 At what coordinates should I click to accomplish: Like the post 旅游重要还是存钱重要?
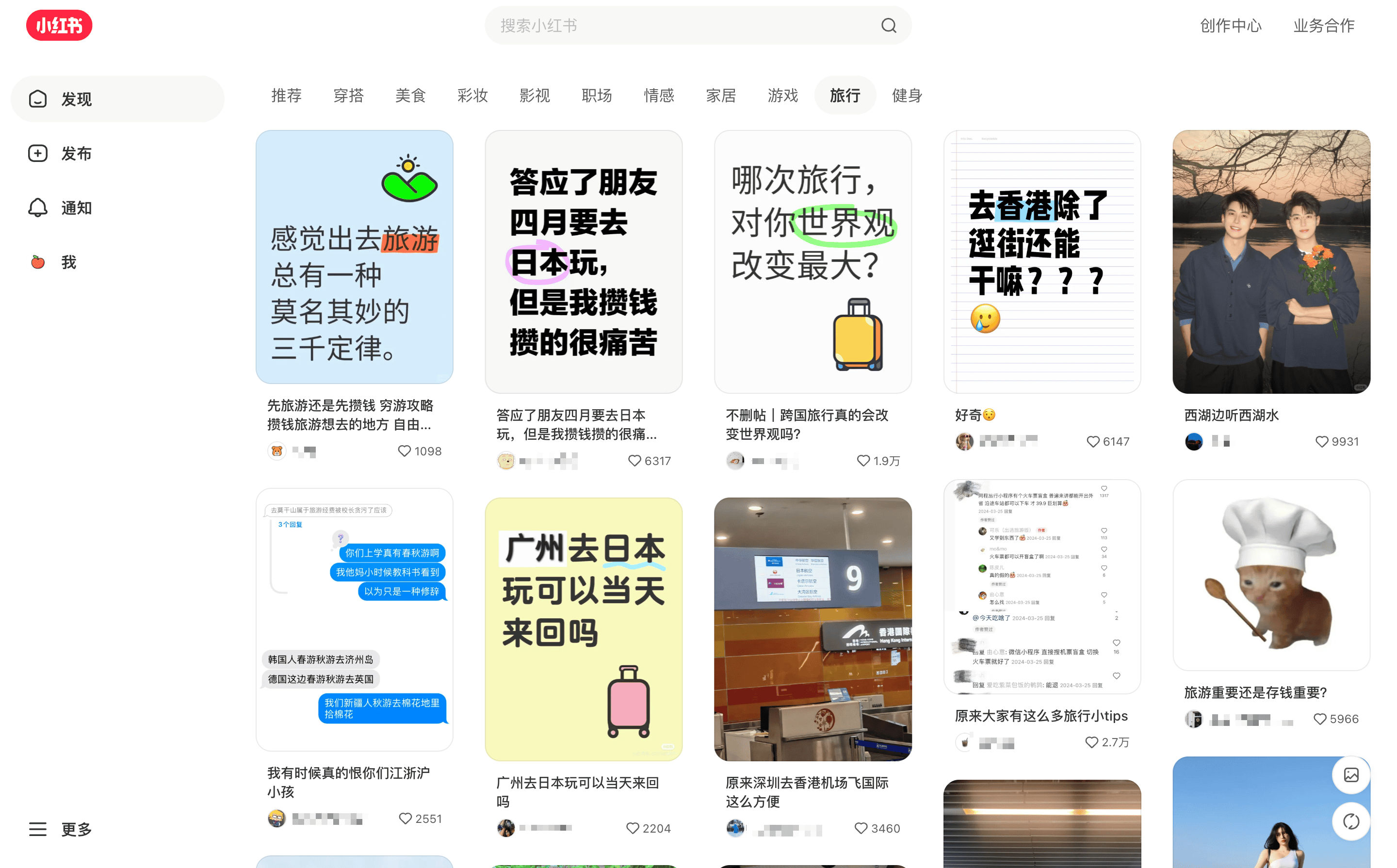pos(1319,719)
